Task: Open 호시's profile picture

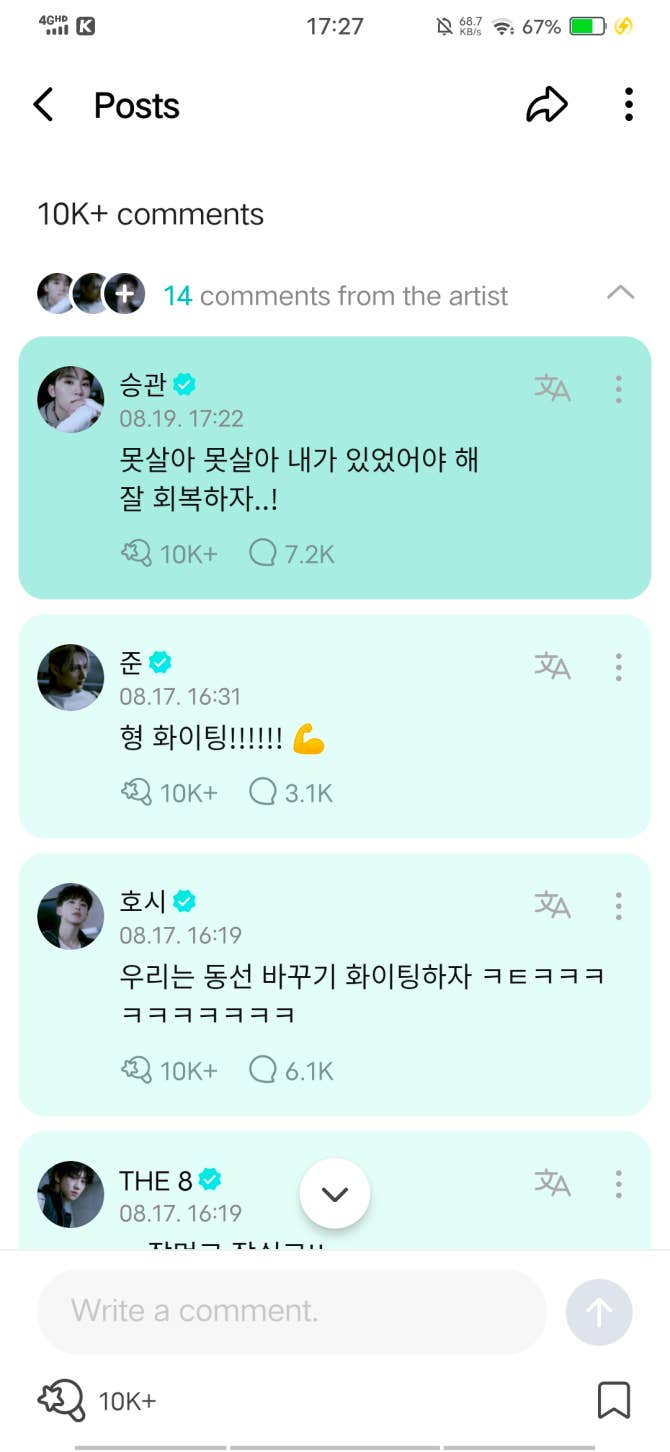Action: (x=71, y=916)
